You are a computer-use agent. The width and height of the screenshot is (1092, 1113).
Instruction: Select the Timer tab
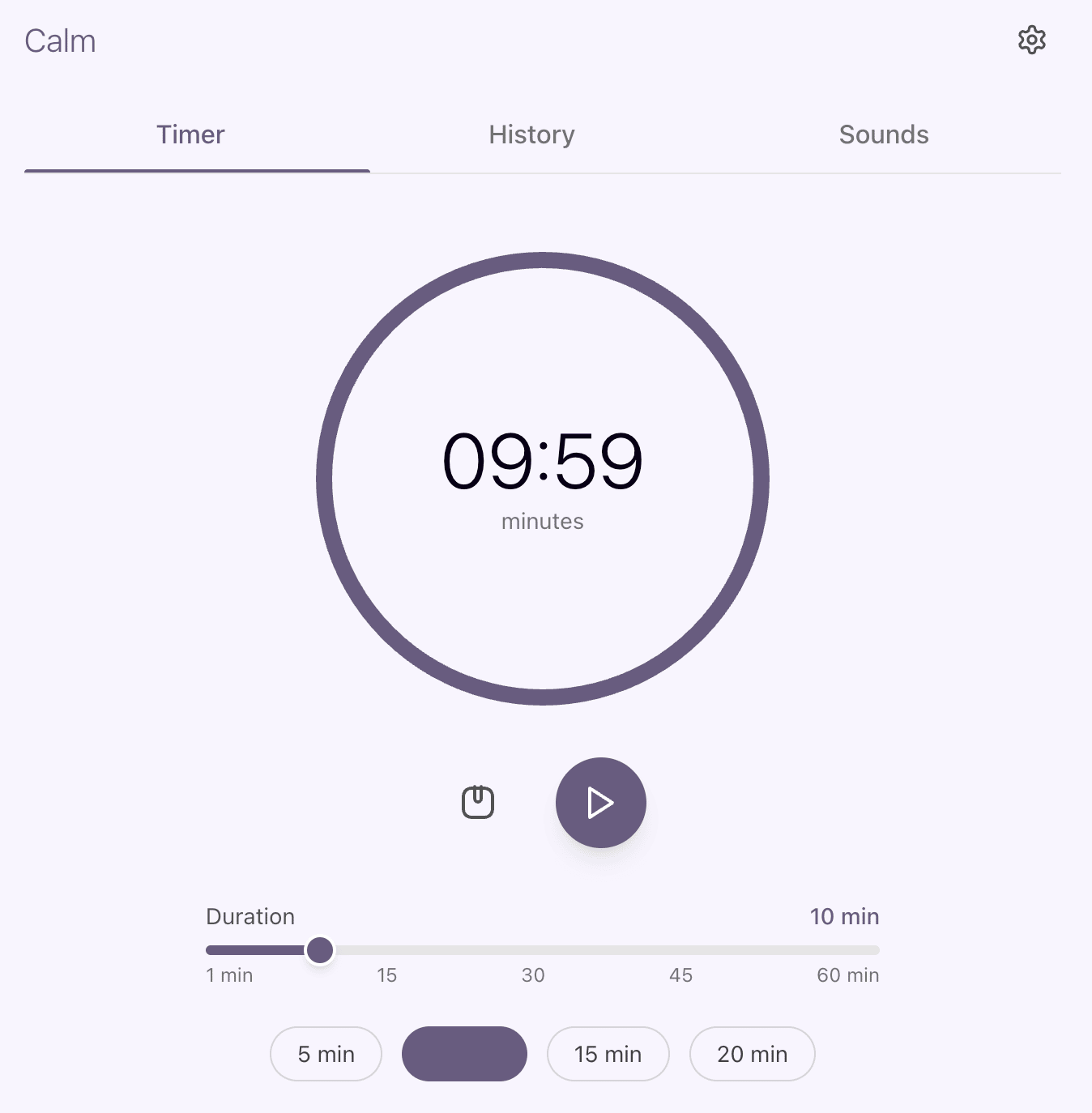click(190, 134)
